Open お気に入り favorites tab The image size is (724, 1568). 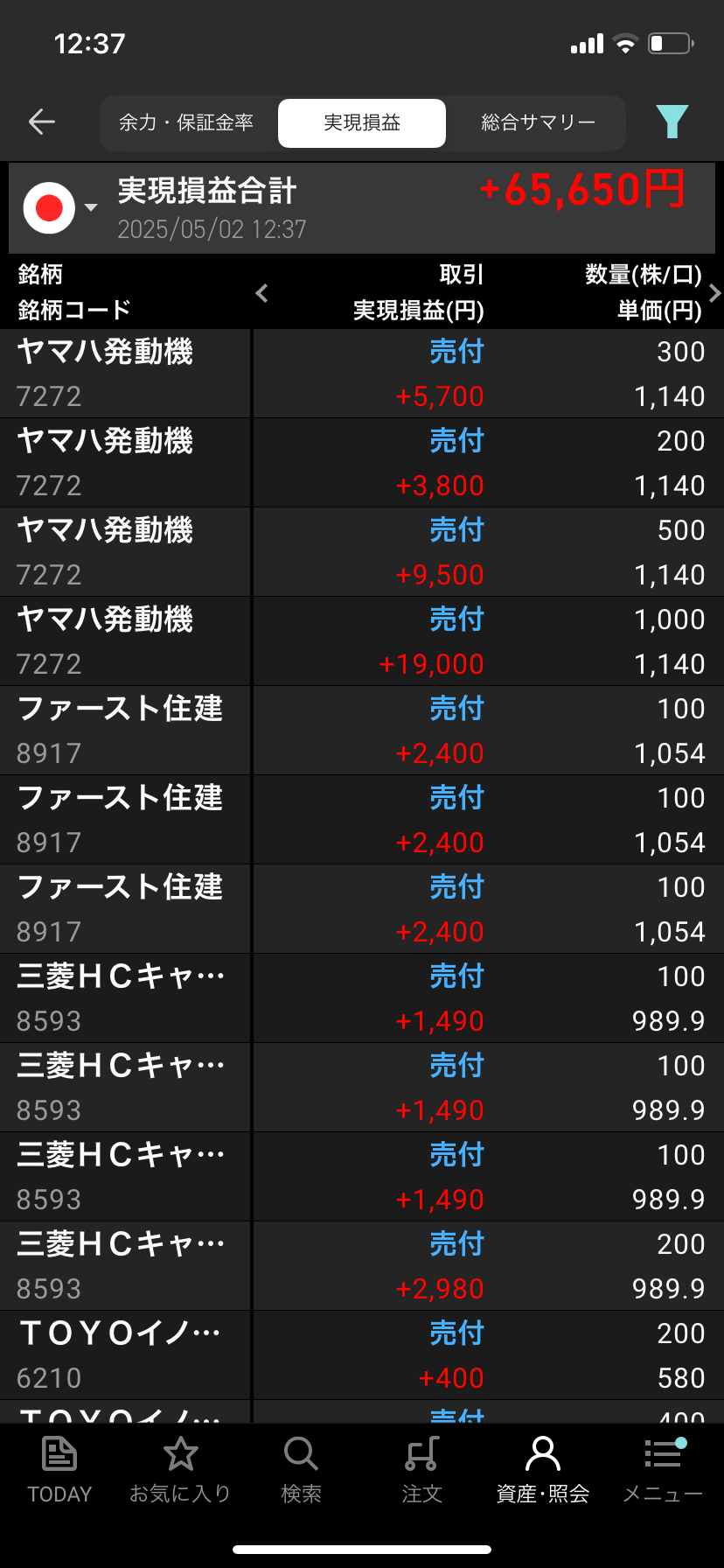(180, 1470)
